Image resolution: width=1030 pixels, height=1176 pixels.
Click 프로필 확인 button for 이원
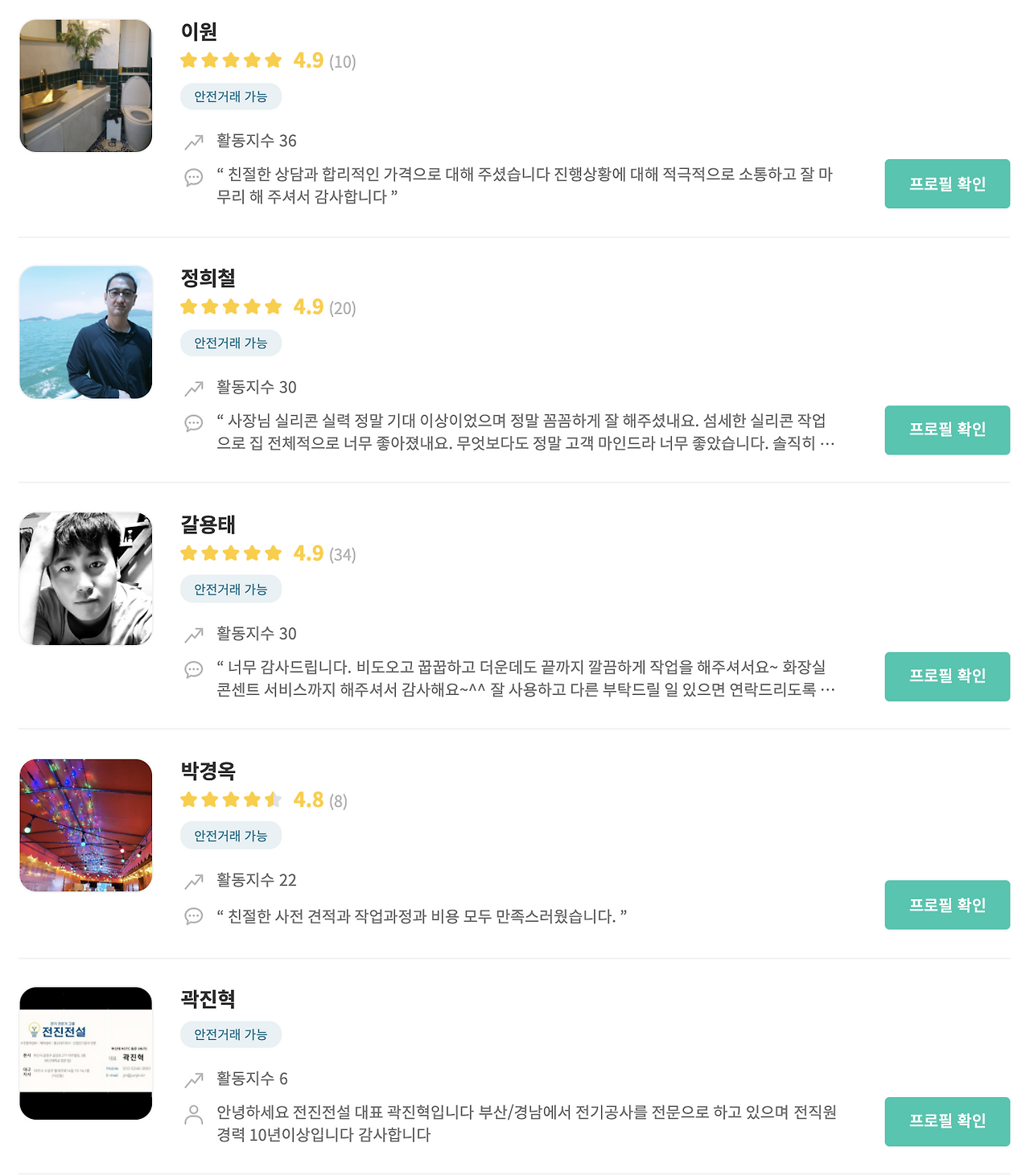coord(947,184)
